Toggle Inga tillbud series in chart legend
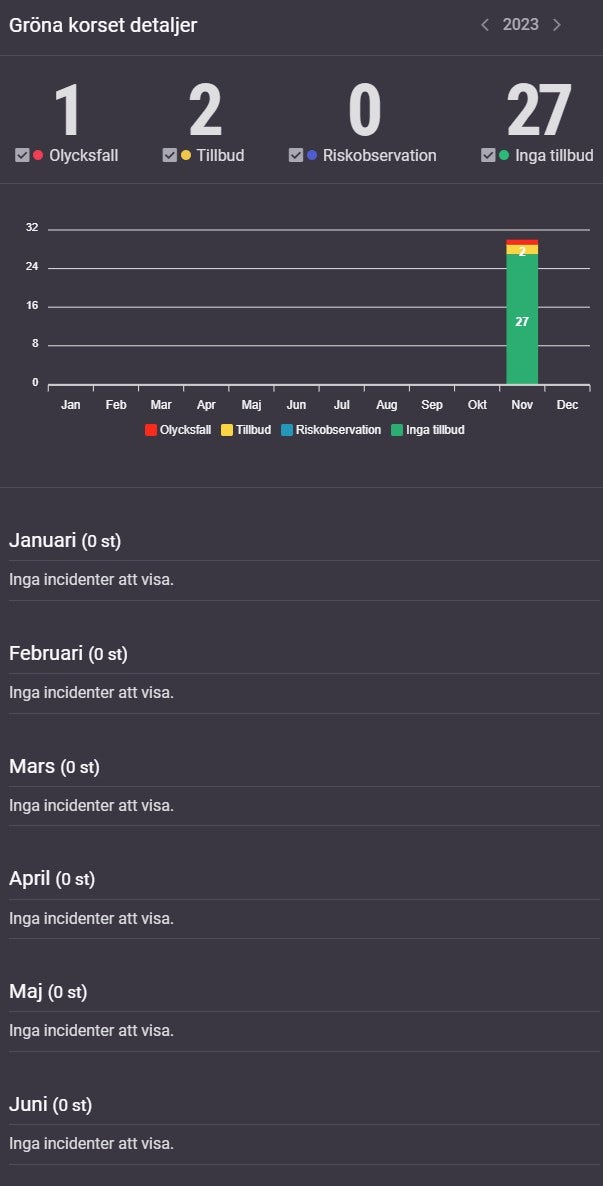603x1186 pixels. pyautogui.click(x=428, y=430)
